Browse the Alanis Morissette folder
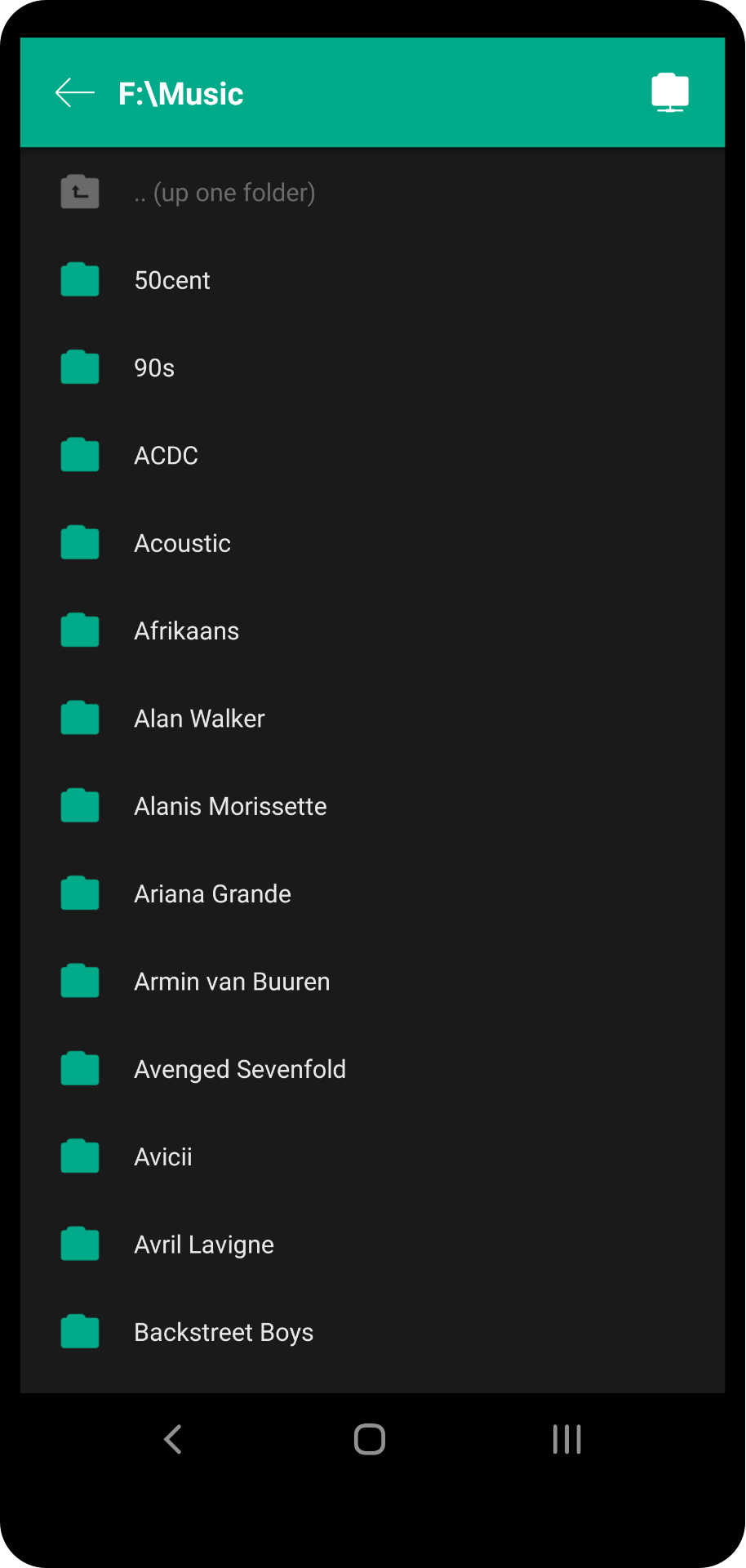Viewport: 746px width, 1568px height. (x=372, y=806)
